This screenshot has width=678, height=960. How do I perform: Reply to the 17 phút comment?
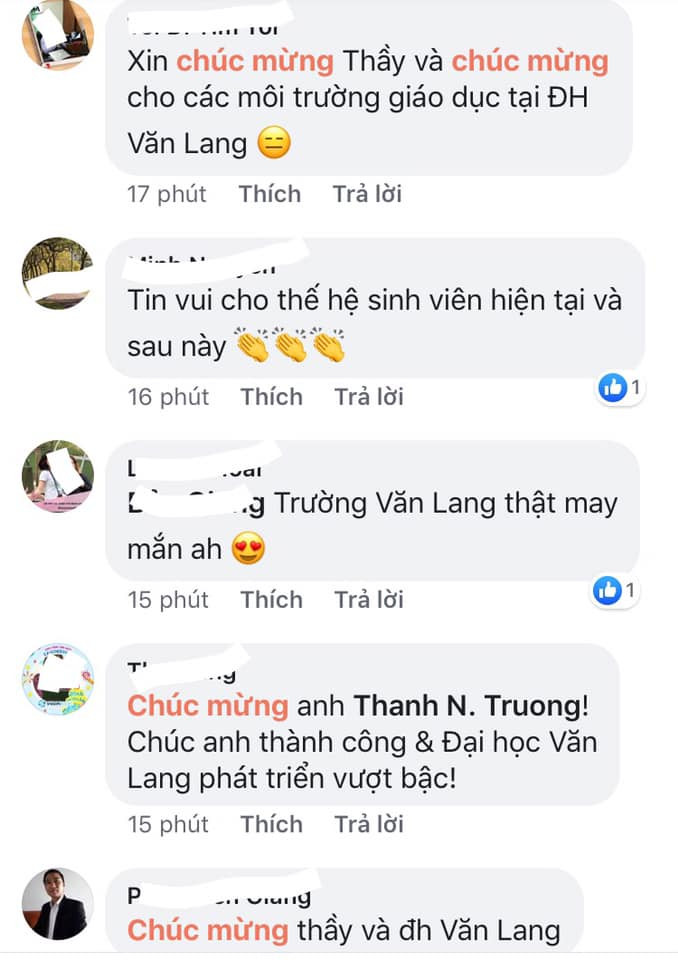click(x=368, y=193)
